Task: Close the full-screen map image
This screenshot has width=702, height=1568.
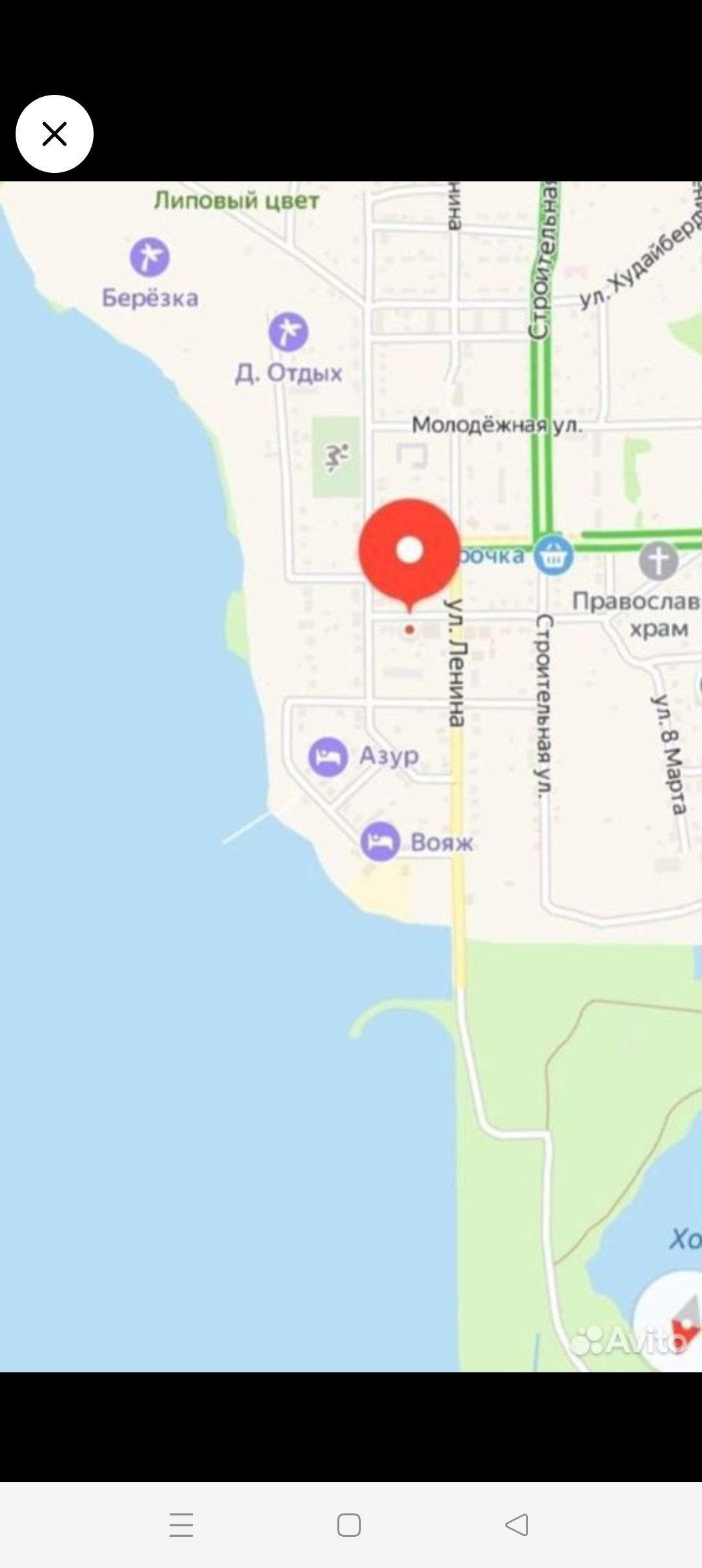Action: coord(55,134)
